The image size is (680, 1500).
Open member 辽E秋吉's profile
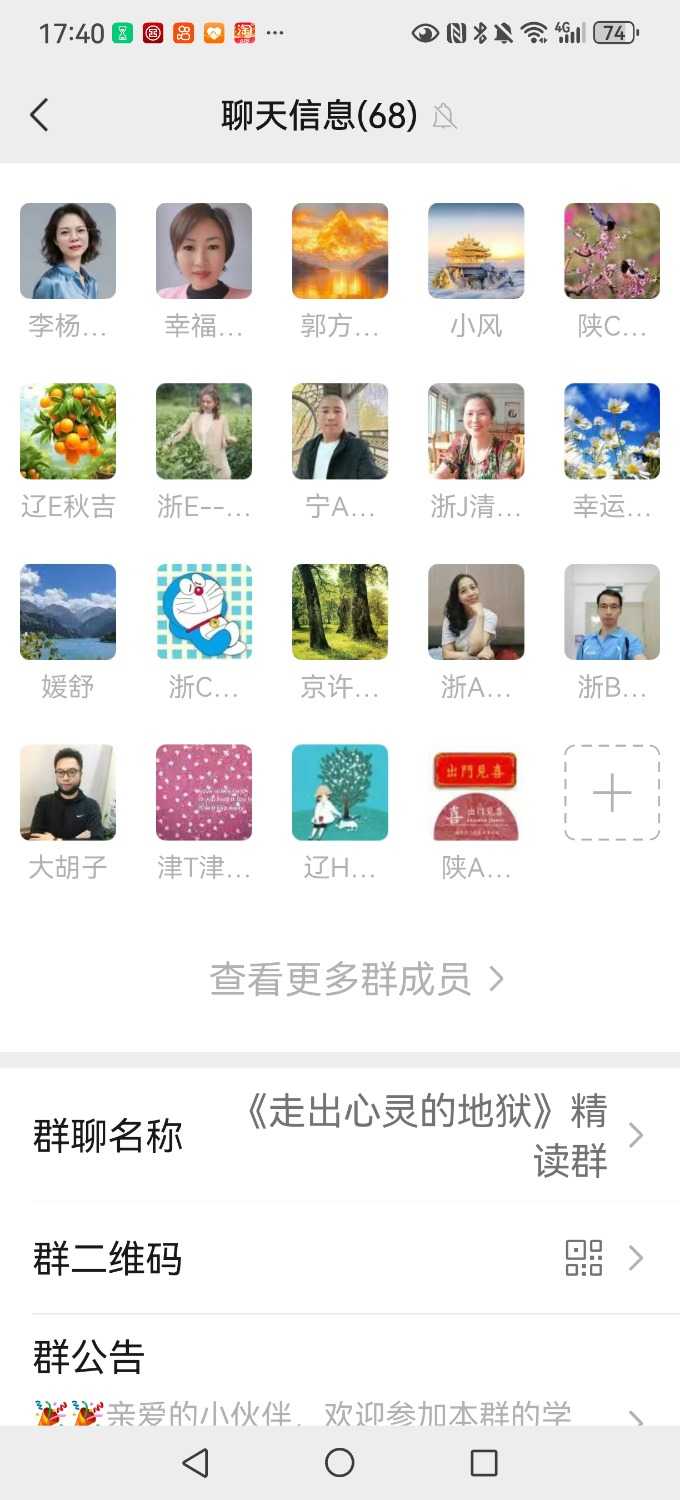click(x=68, y=431)
